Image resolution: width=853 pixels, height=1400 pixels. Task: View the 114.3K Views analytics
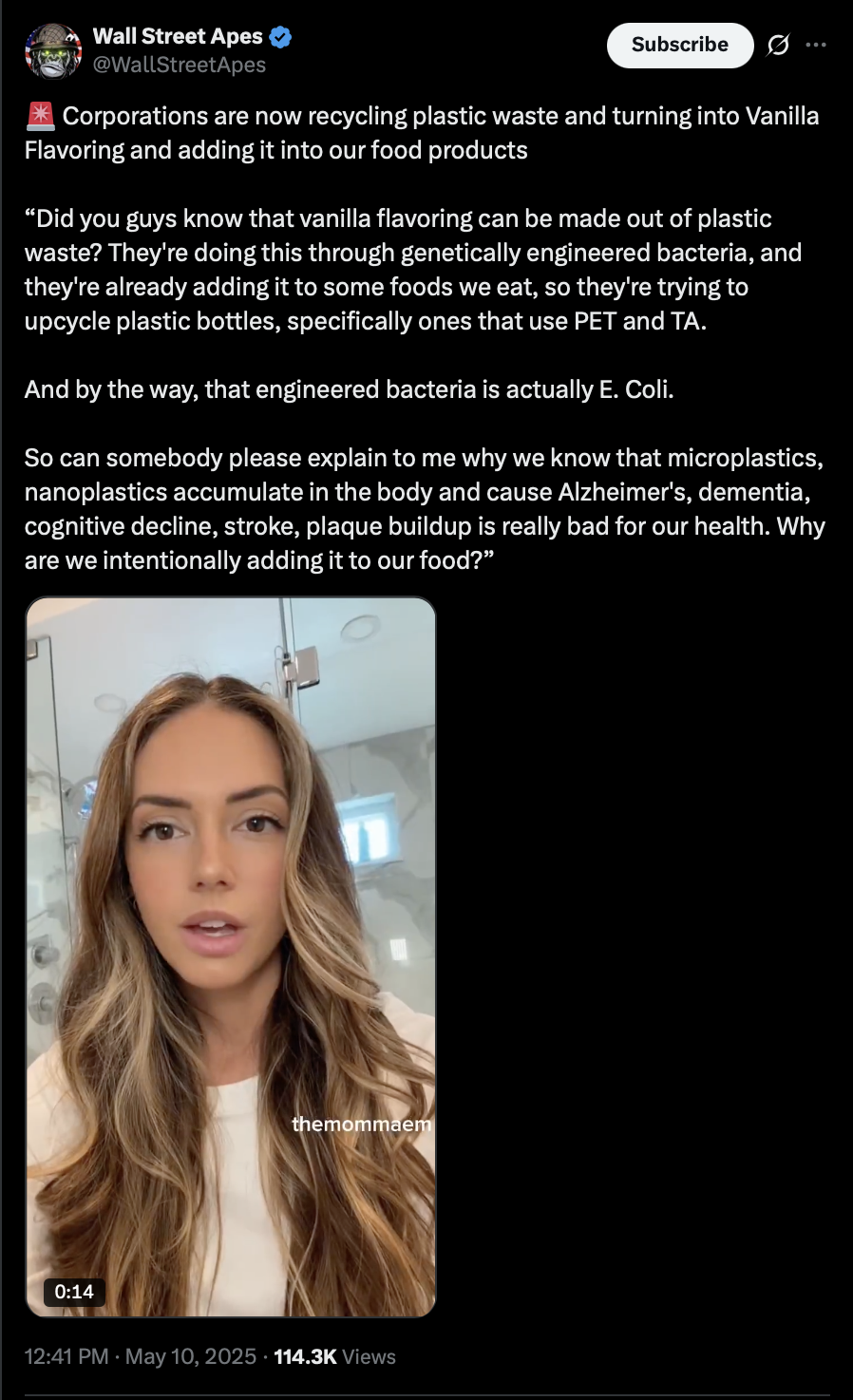[335, 1356]
